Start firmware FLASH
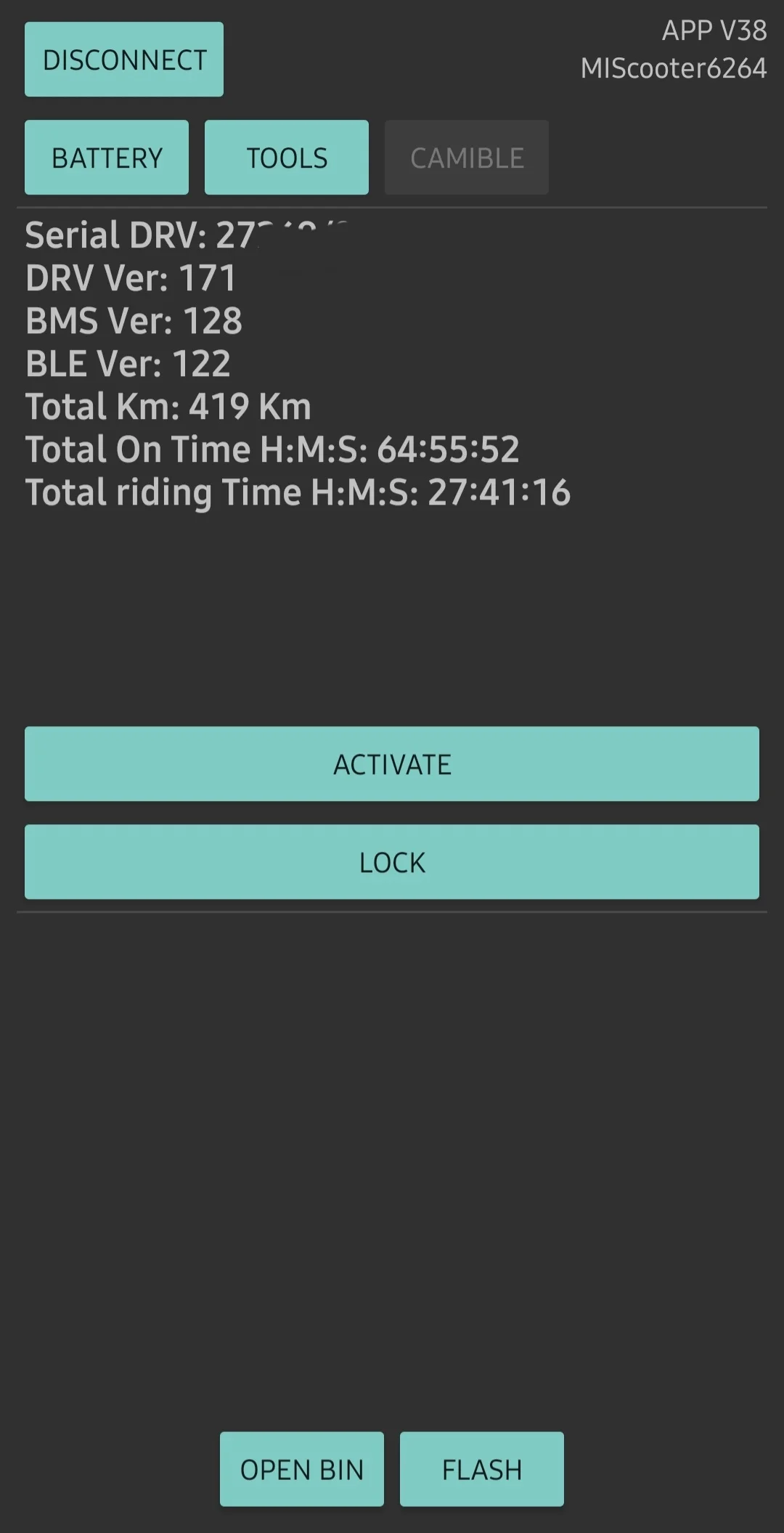The image size is (784, 1533). (482, 1469)
